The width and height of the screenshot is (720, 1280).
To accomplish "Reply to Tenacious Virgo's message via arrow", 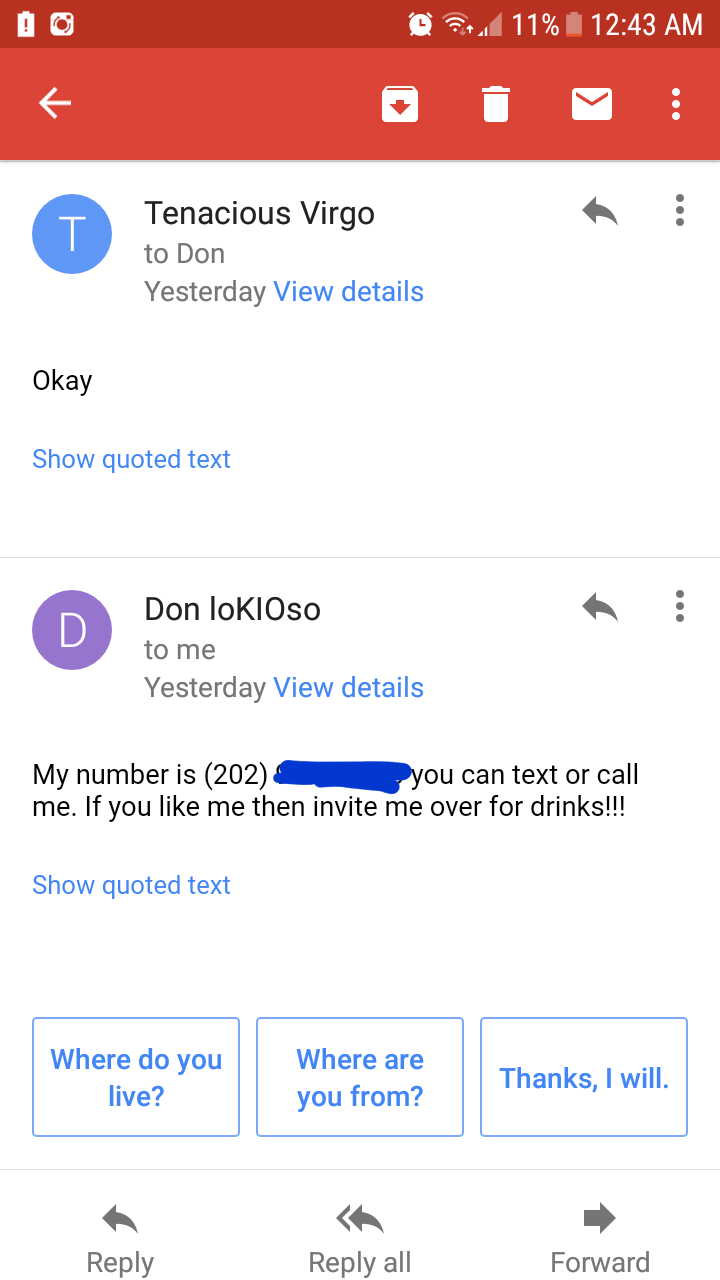I will tap(600, 211).
